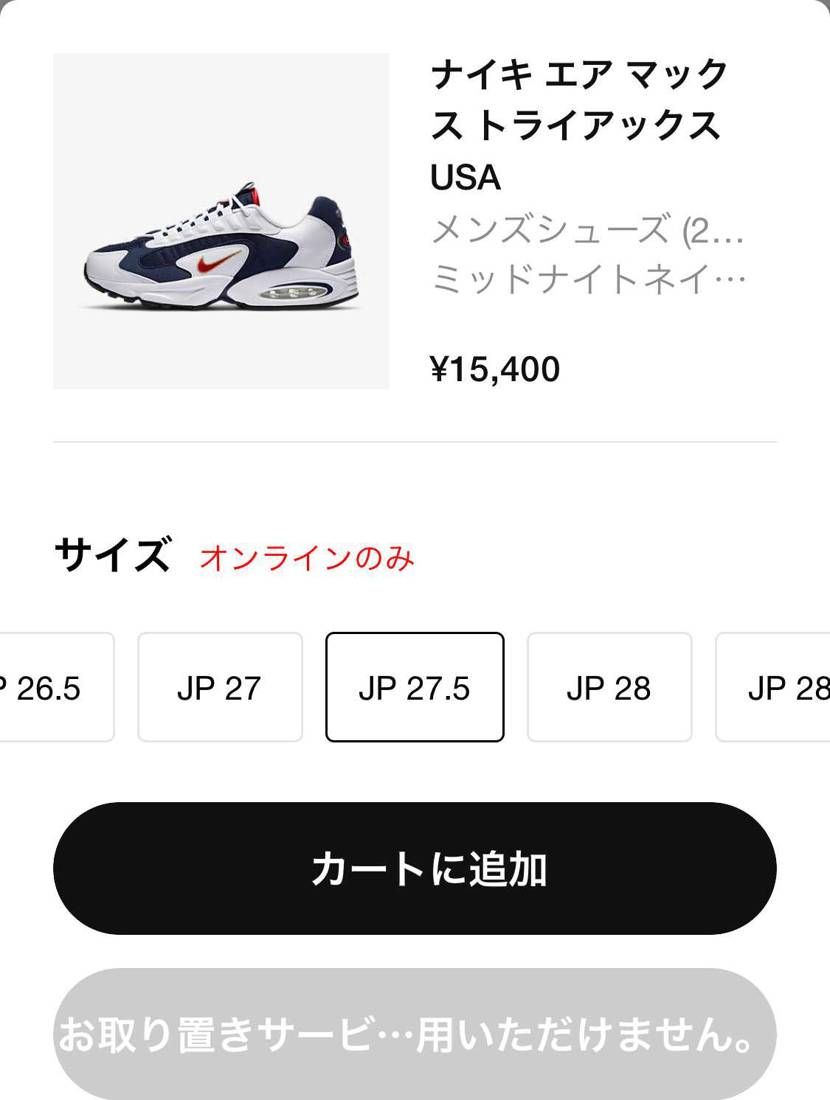
Task: Pick the partially visible JP 28.5 size
Action: coord(790,687)
